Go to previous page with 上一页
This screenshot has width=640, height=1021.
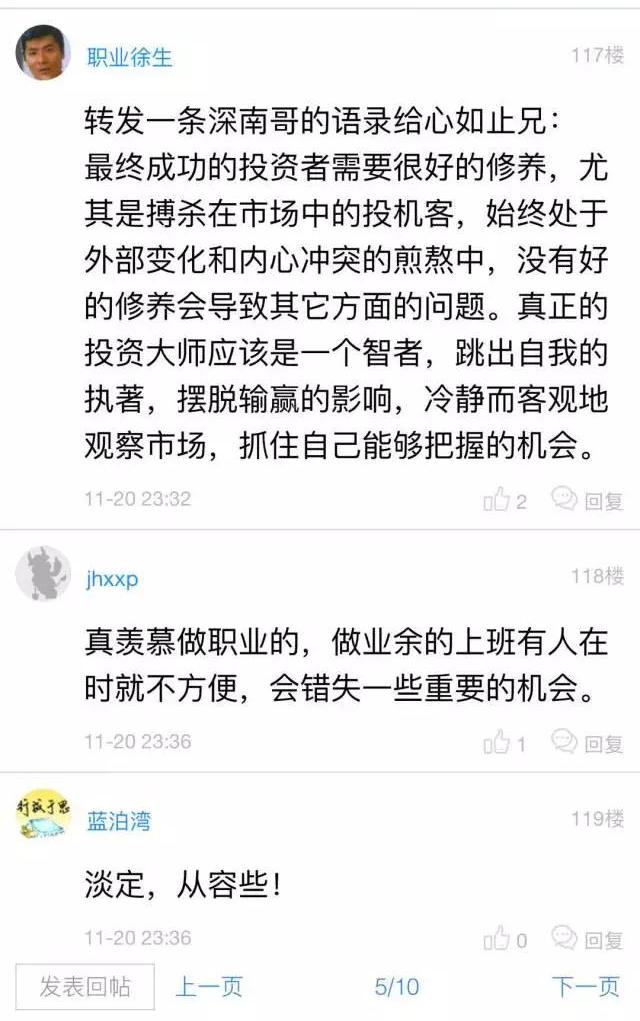[x=209, y=986]
